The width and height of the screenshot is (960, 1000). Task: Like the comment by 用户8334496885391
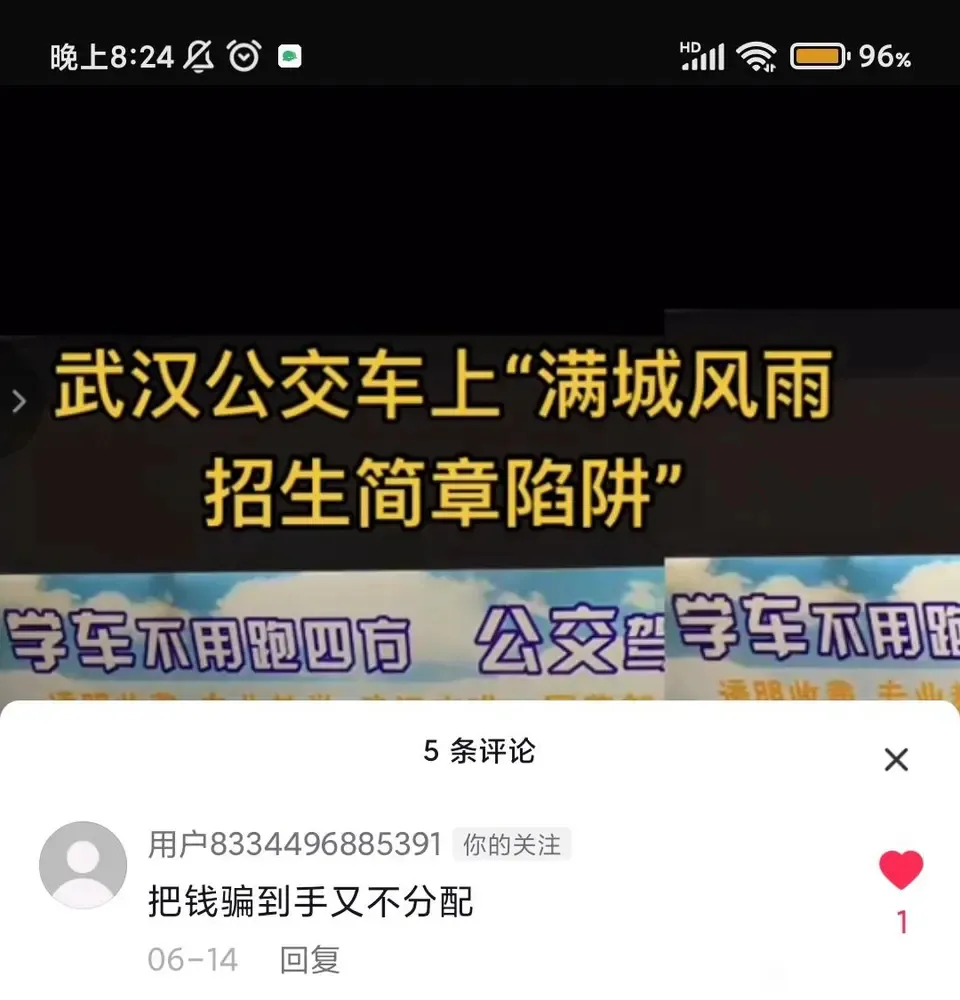click(x=900, y=870)
